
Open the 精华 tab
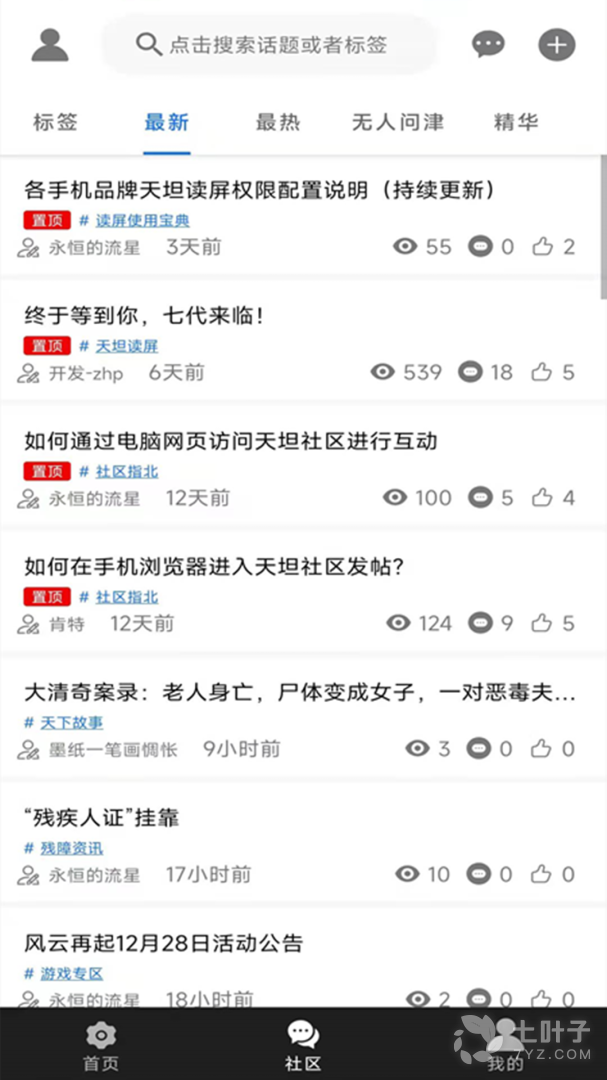(516, 123)
